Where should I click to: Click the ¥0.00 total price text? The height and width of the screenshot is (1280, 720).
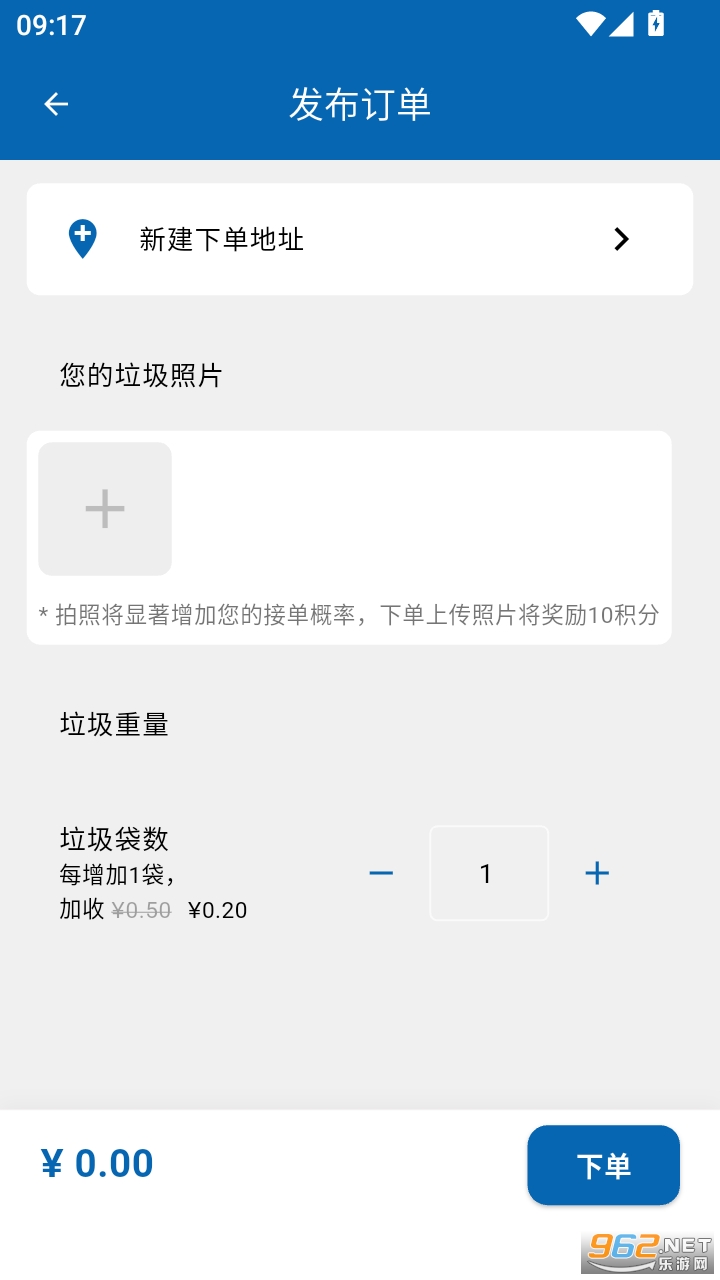(97, 1163)
